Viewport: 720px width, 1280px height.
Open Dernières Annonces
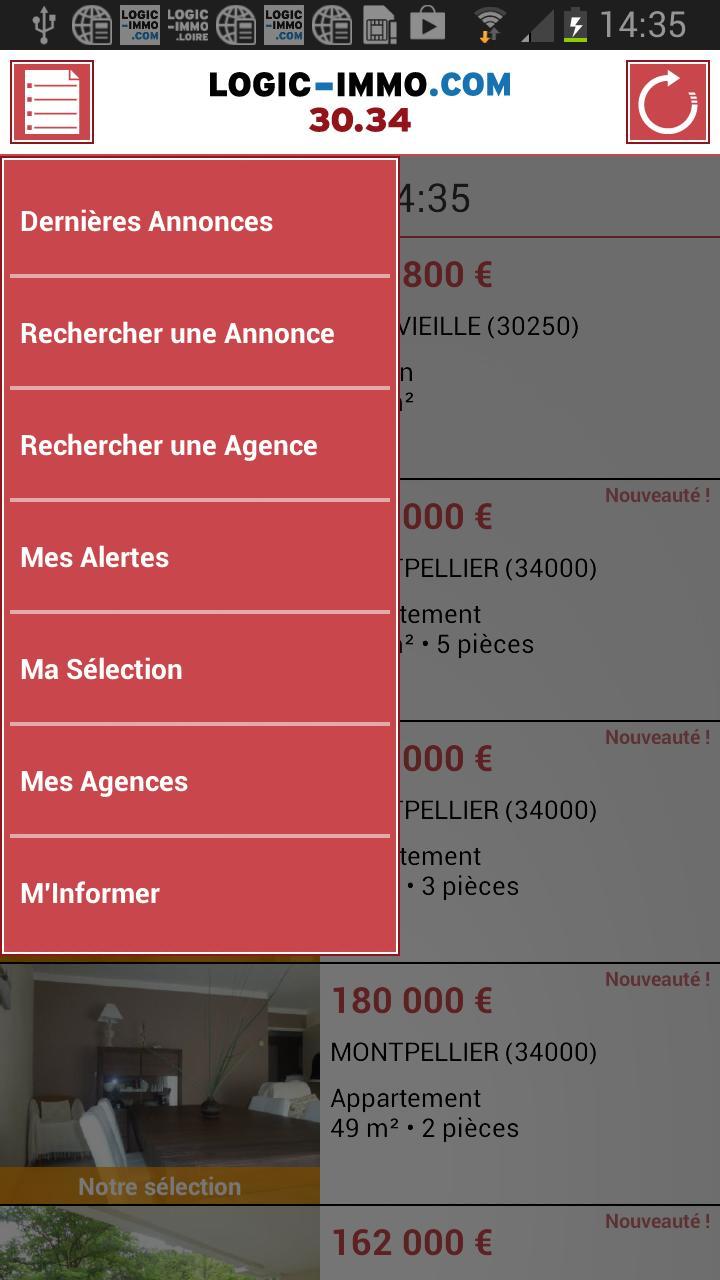coord(200,221)
